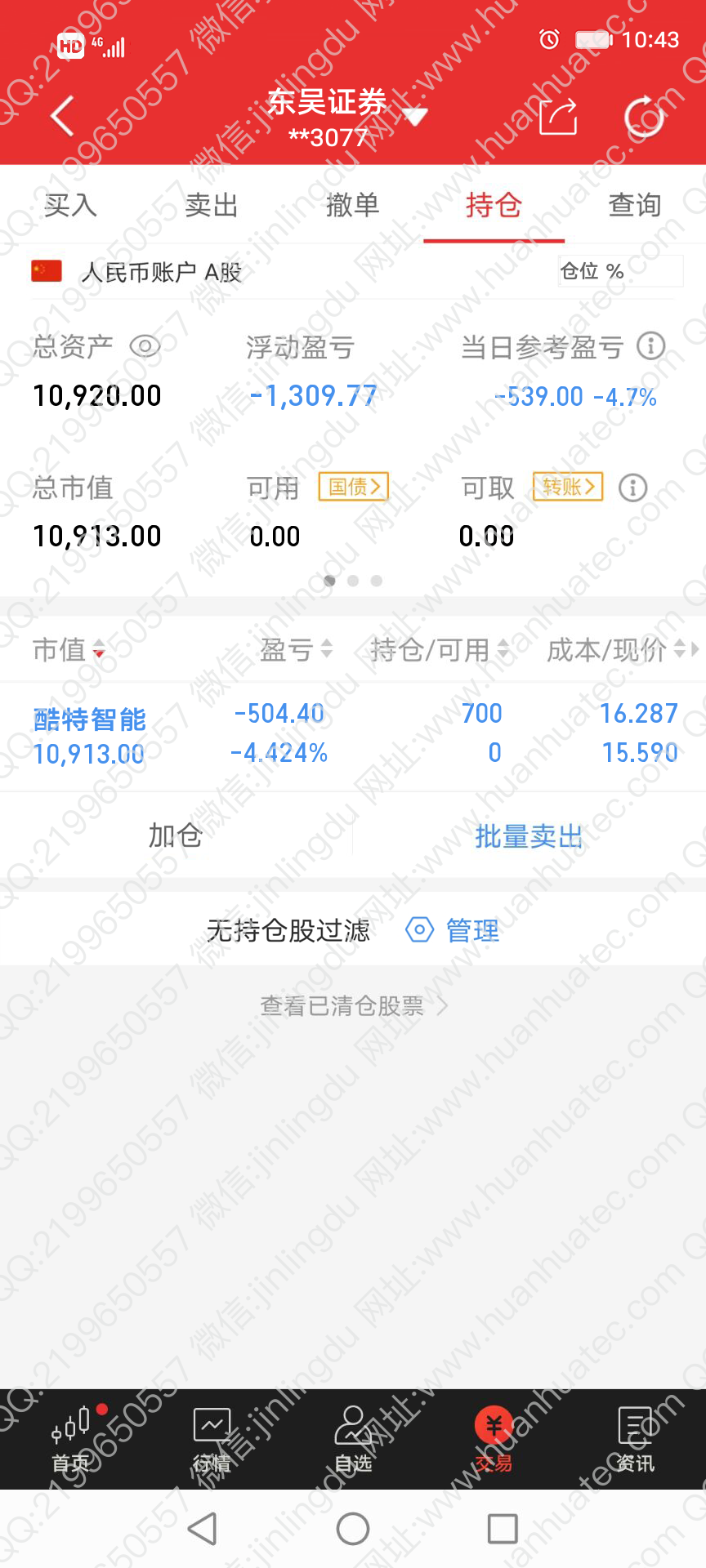The height and width of the screenshot is (1568, 706).
Task: Open the 国债 link
Action: (353, 487)
